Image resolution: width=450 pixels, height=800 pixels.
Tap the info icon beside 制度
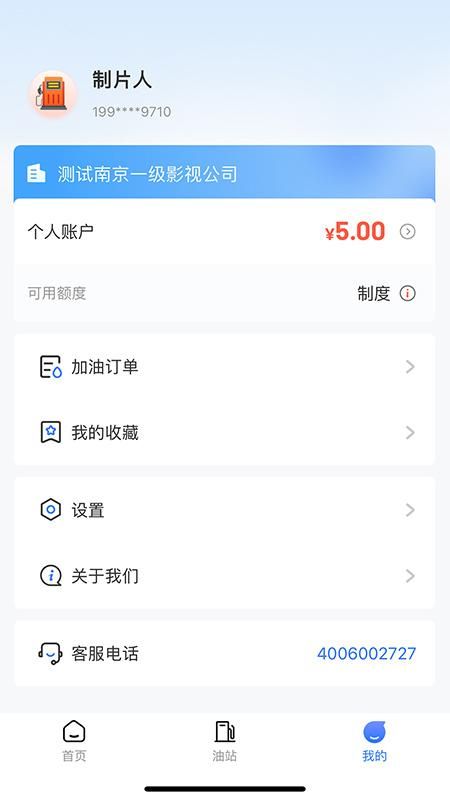tap(407, 293)
